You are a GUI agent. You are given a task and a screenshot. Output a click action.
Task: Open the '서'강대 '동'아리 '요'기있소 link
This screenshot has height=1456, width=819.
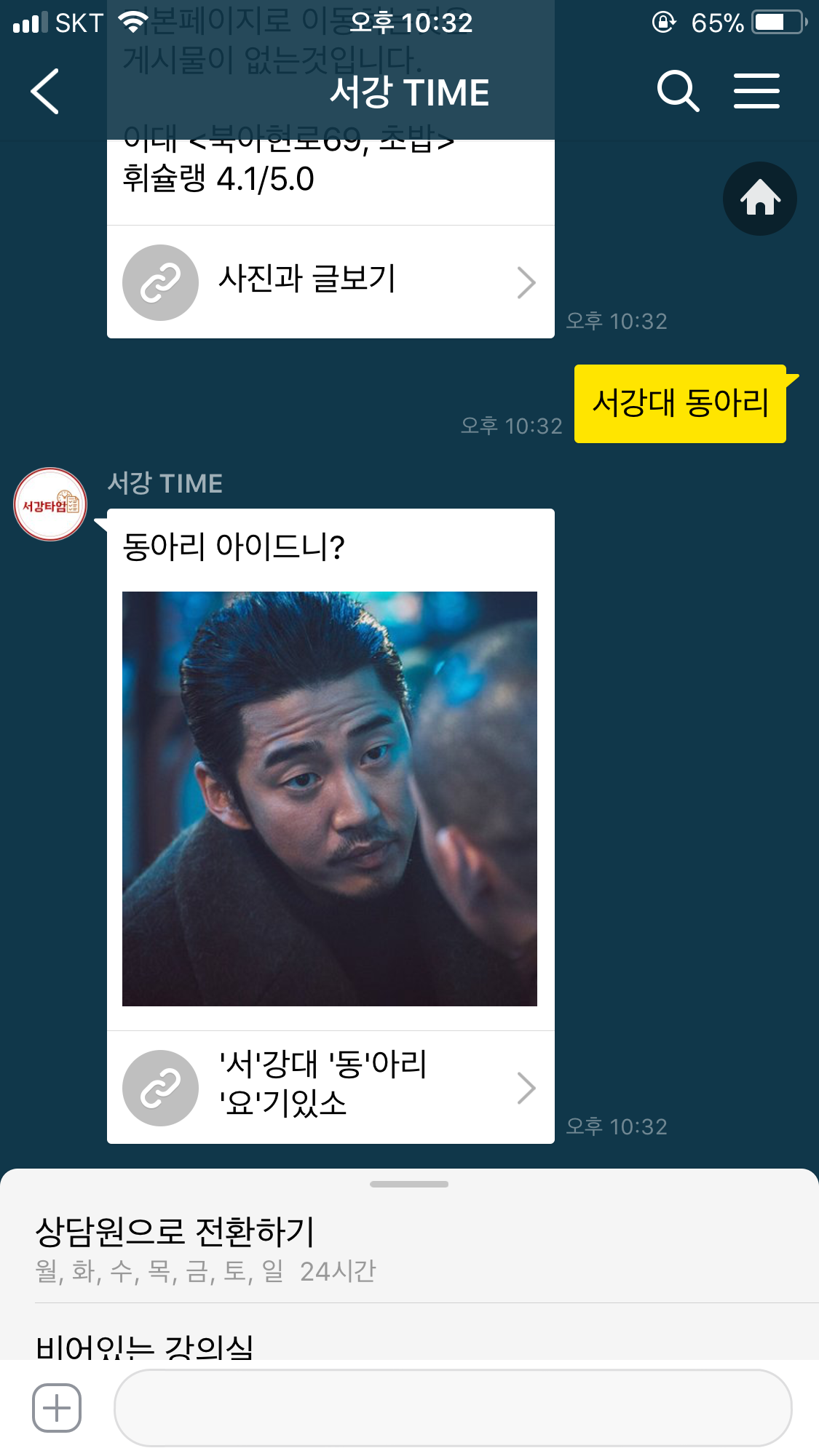(331, 1087)
